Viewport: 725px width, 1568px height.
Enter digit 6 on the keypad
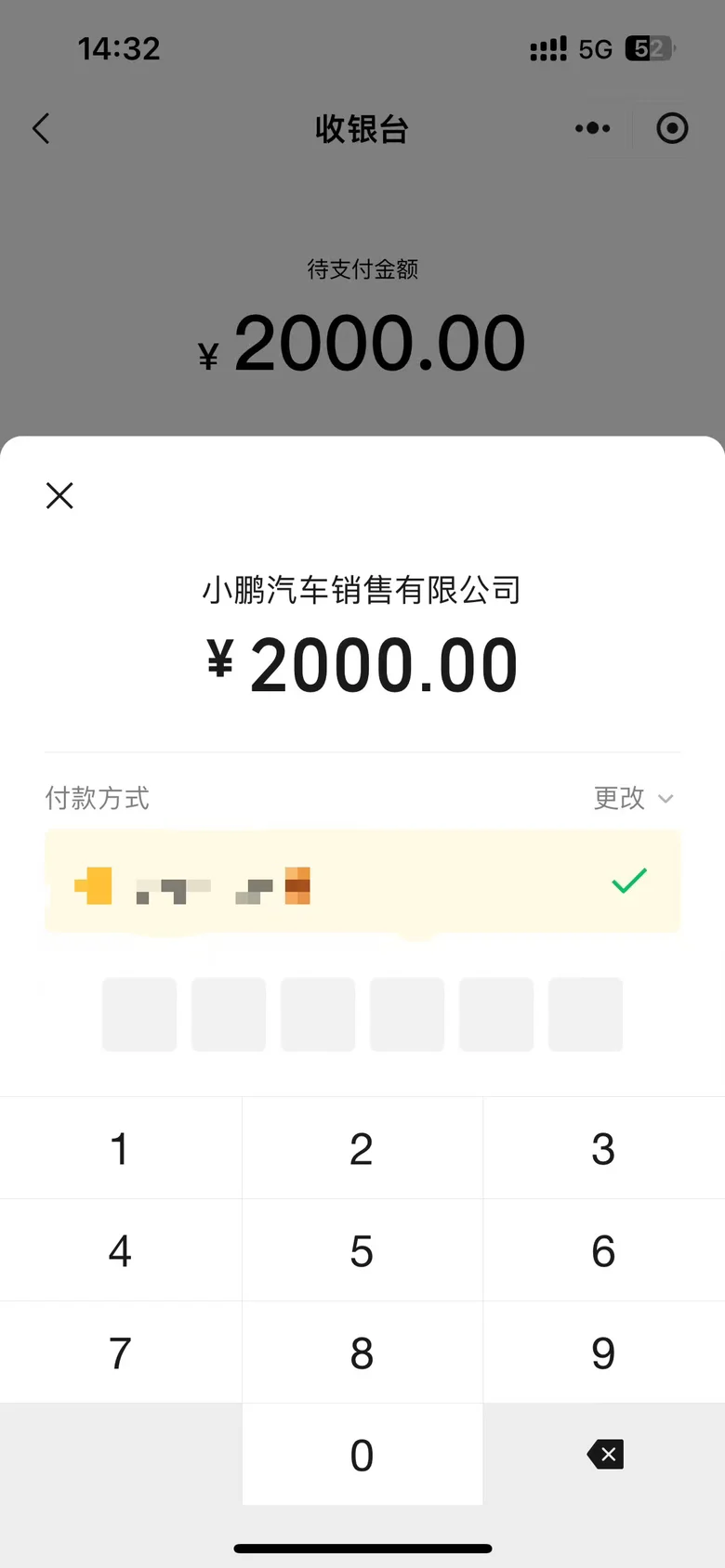(604, 1250)
